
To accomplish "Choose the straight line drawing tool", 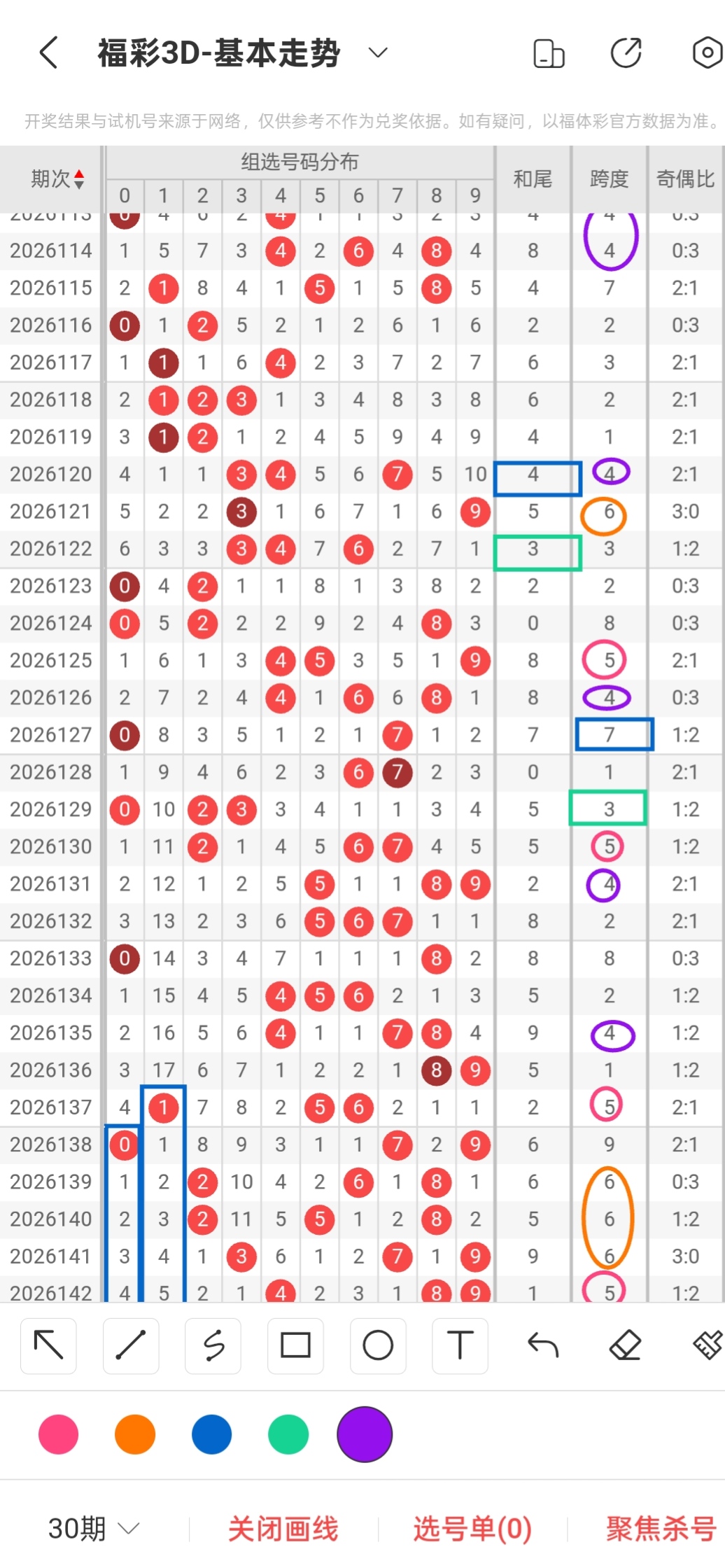I will [x=131, y=1345].
